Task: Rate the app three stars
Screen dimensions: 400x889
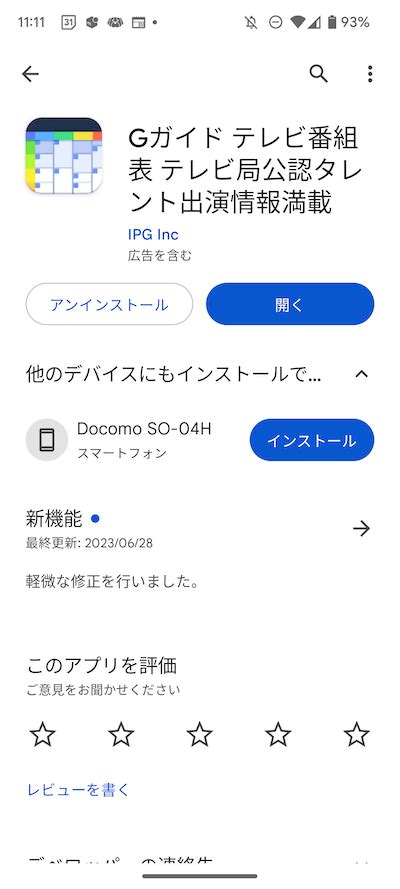Action: coord(199,735)
